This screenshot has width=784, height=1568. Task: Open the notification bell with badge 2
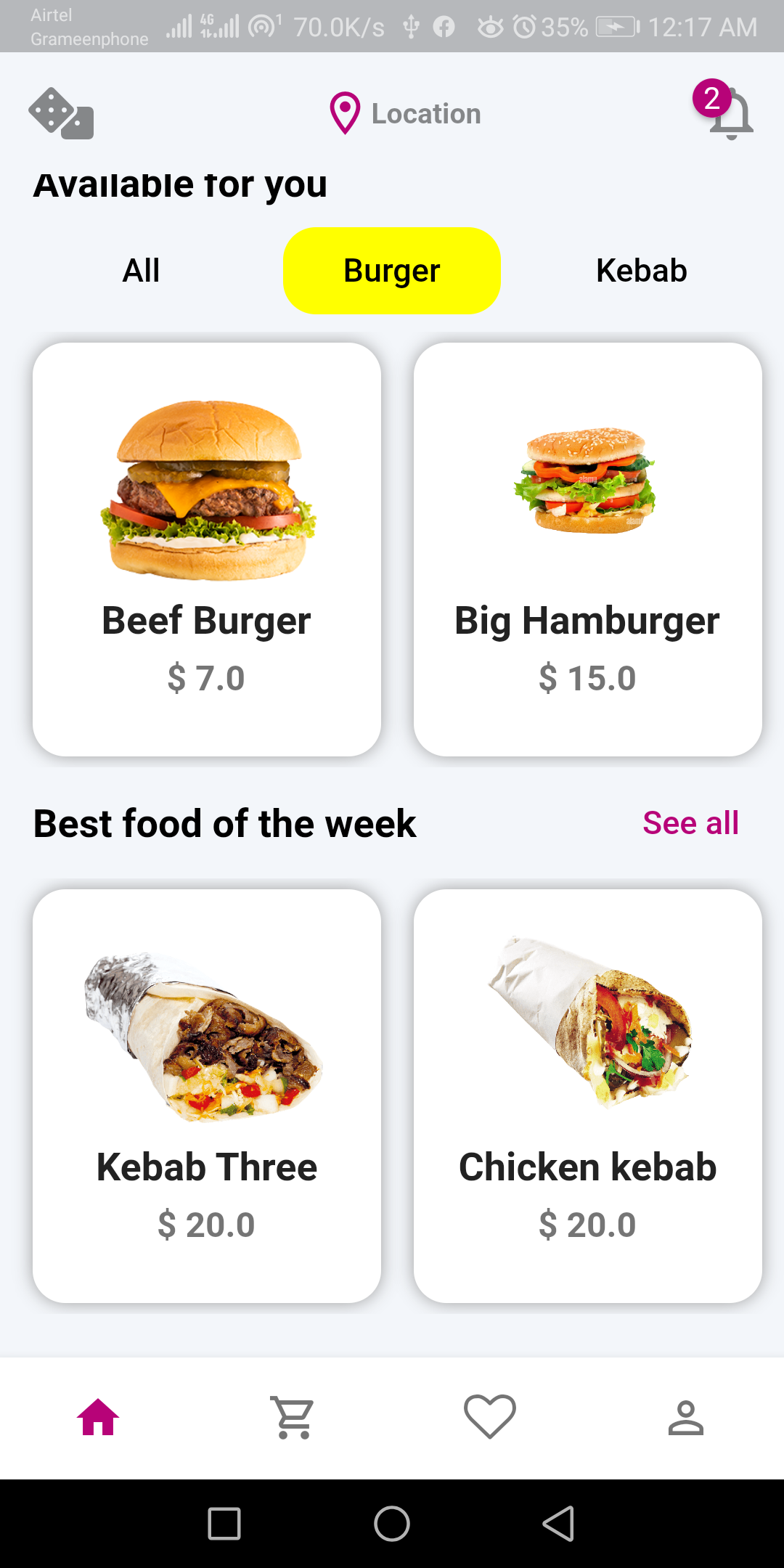[730, 115]
